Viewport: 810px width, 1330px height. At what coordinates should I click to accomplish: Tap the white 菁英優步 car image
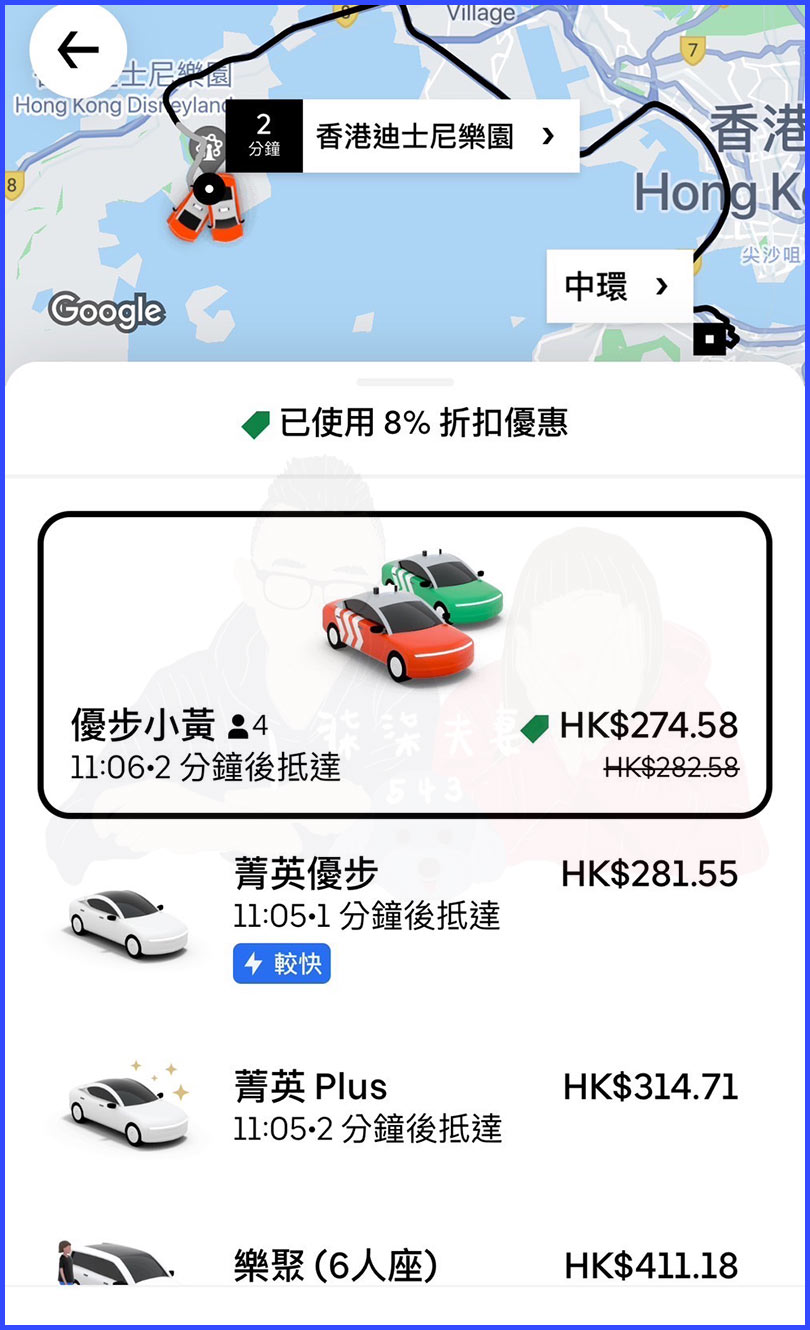pos(125,920)
